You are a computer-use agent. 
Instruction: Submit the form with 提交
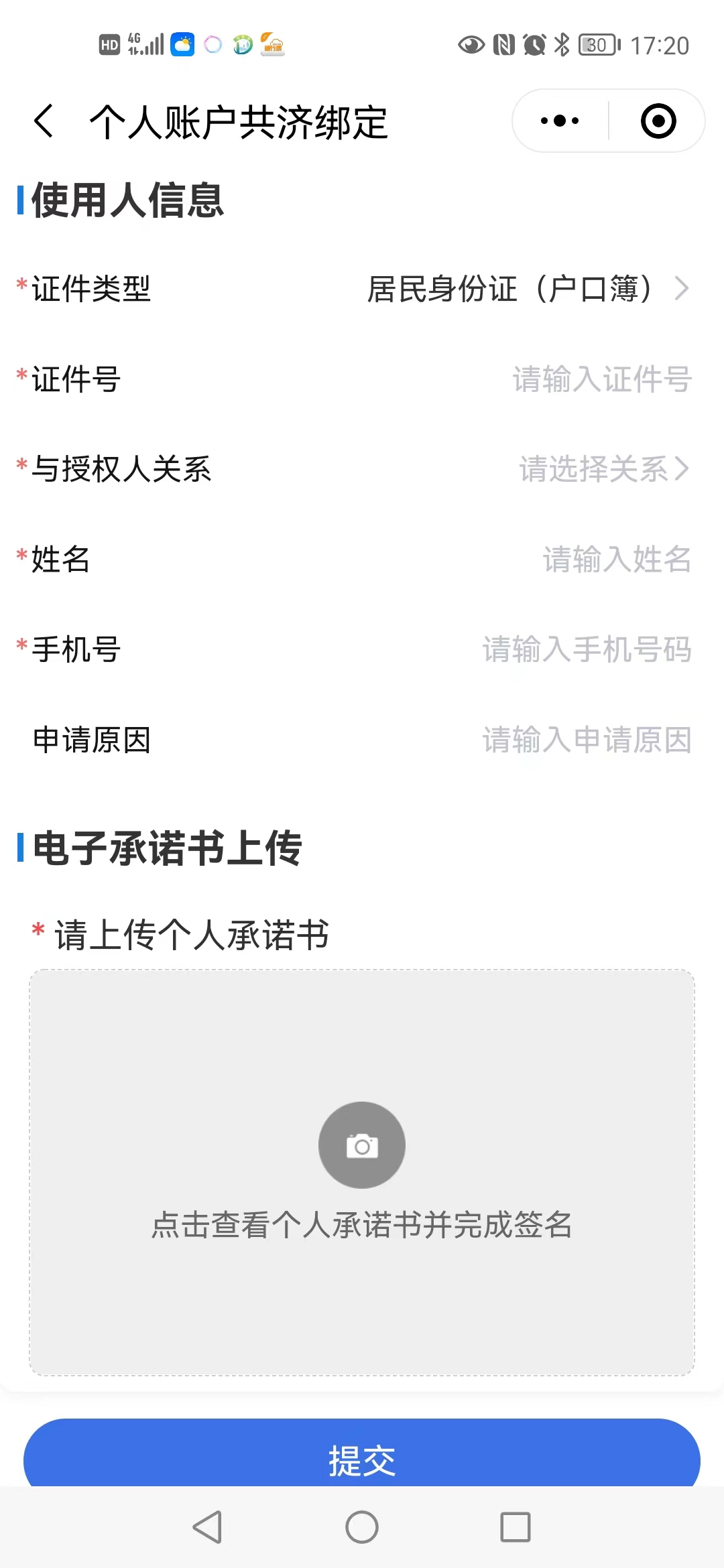click(362, 1459)
